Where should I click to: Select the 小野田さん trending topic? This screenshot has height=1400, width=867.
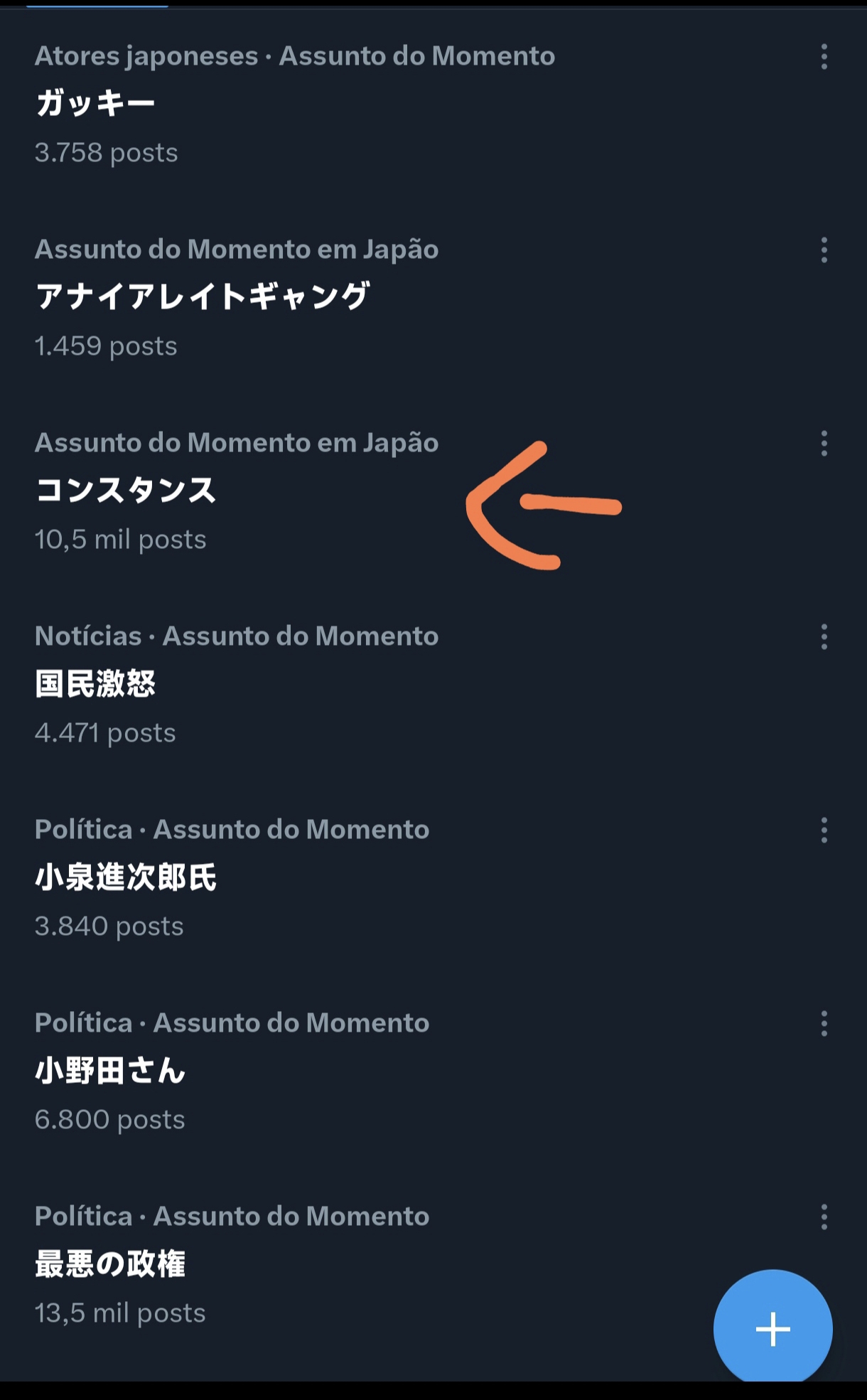click(111, 1071)
